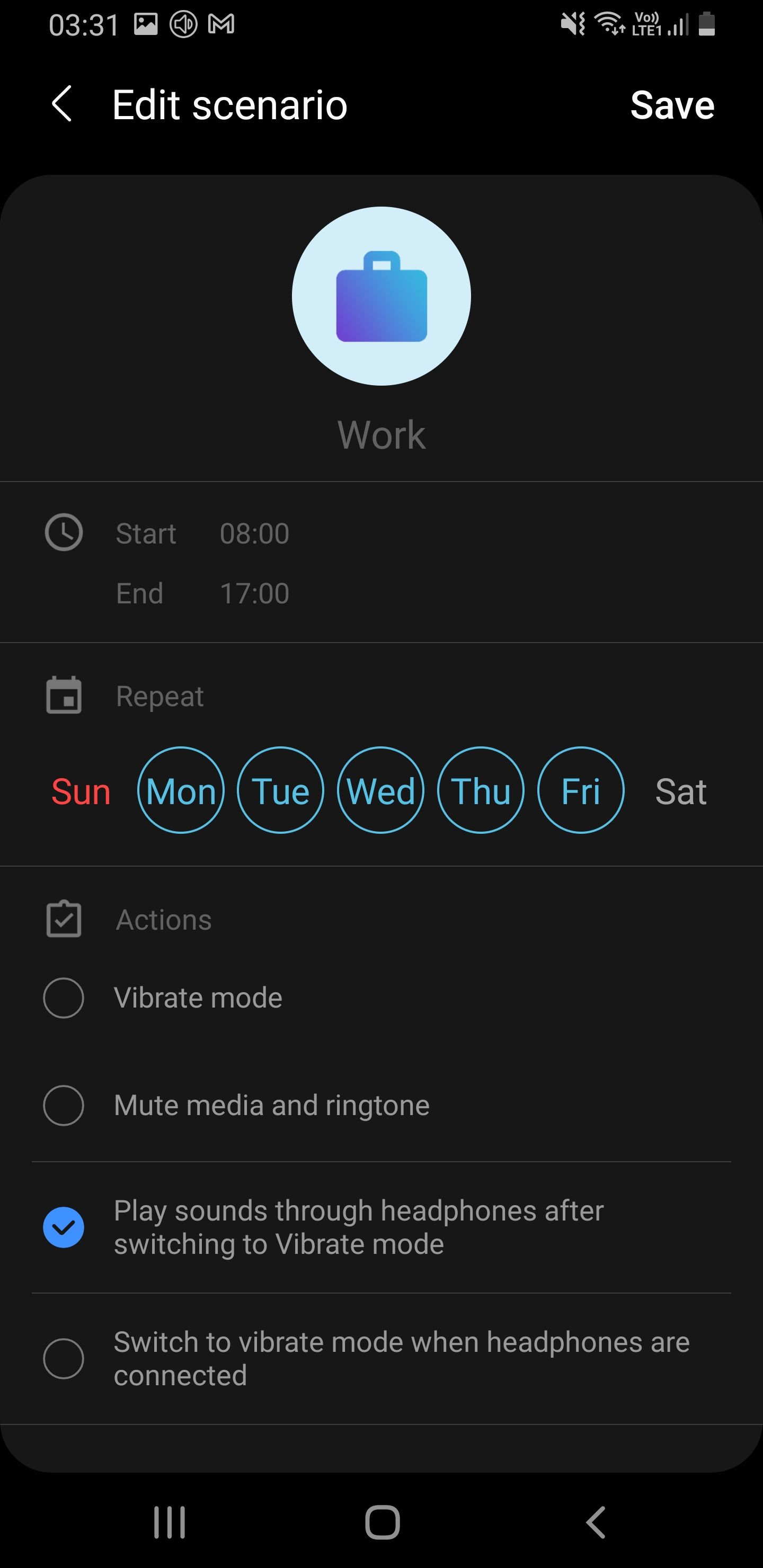The image size is (763, 1568).
Task: Go to the home screen
Action: point(382,1522)
